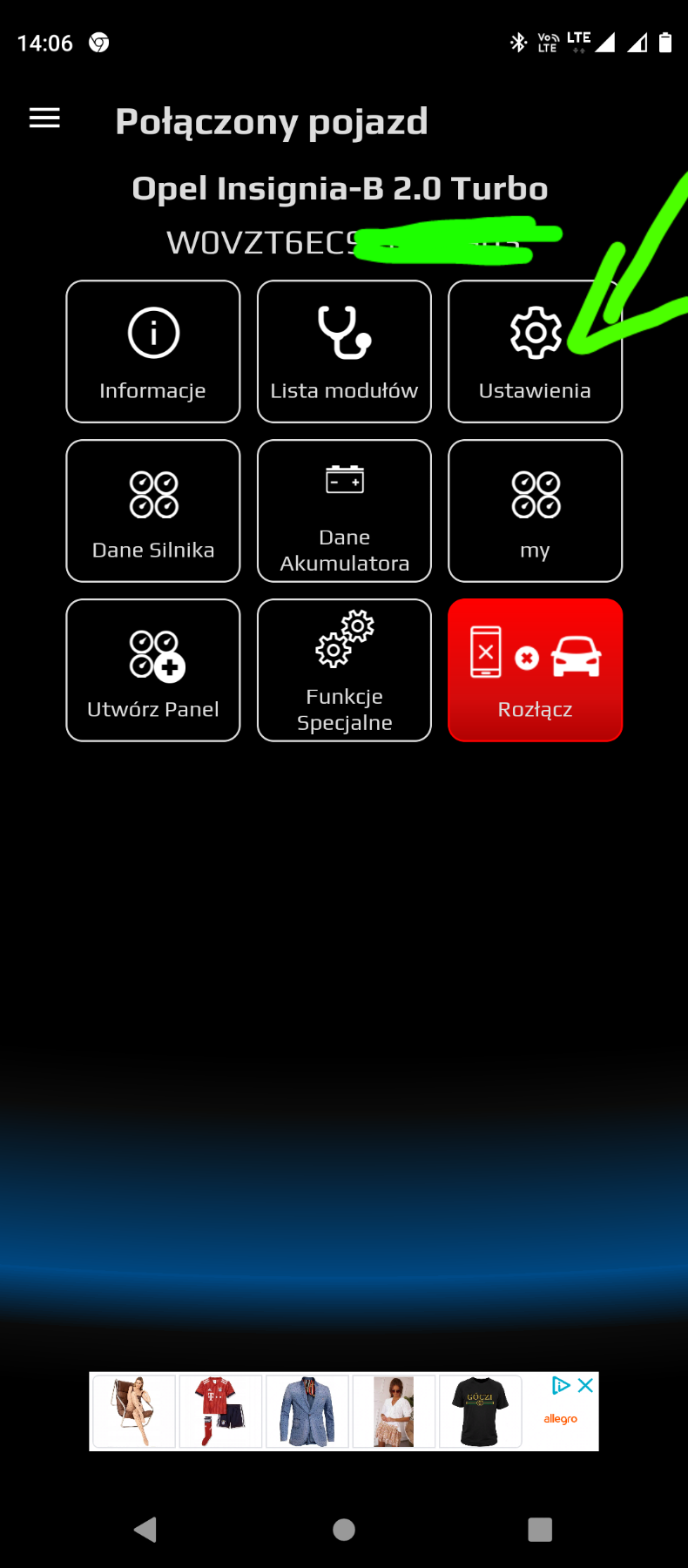Go to the system home screen
688x1568 pixels.
(x=344, y=1529)
